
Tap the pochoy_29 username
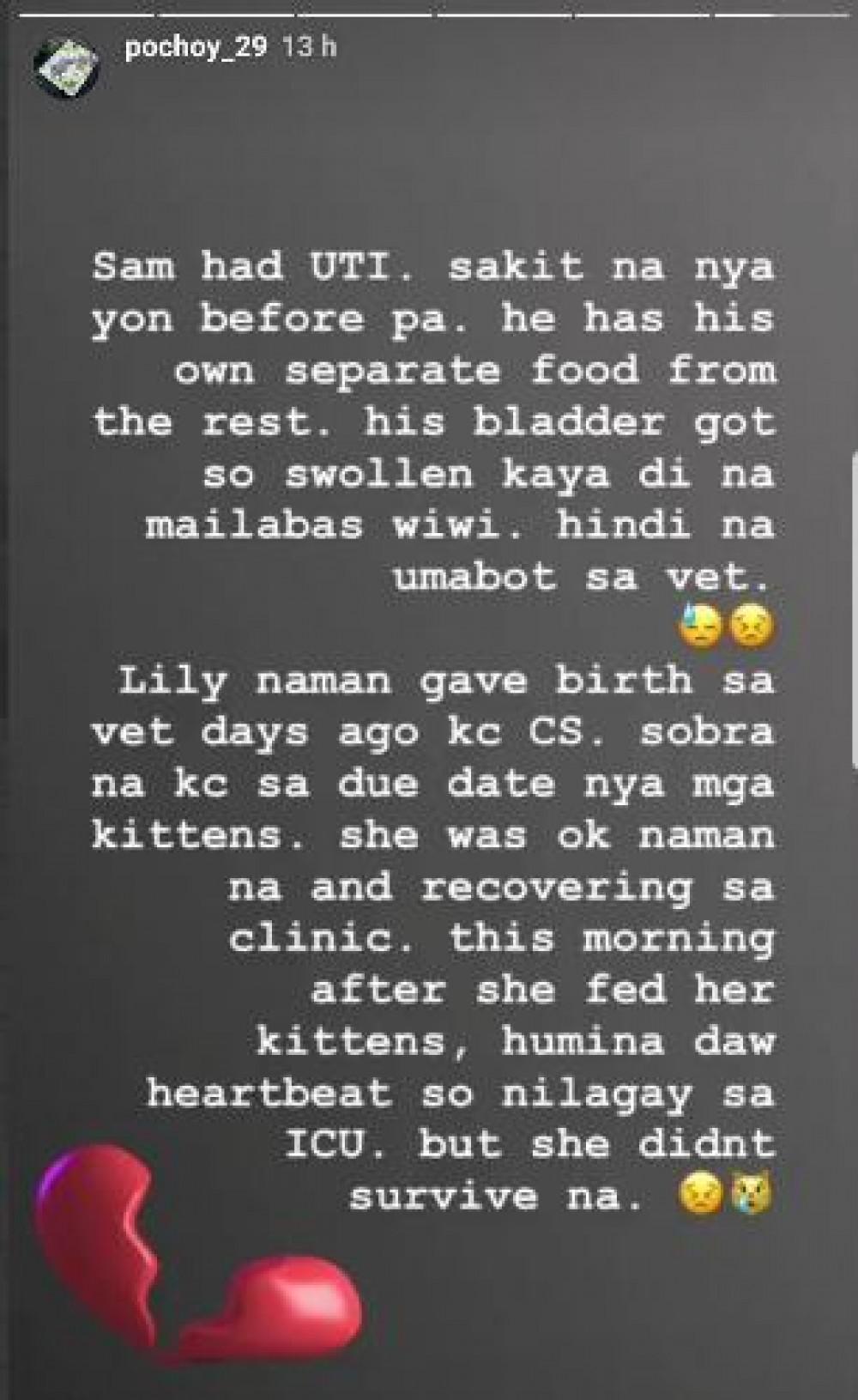point(196,47)
